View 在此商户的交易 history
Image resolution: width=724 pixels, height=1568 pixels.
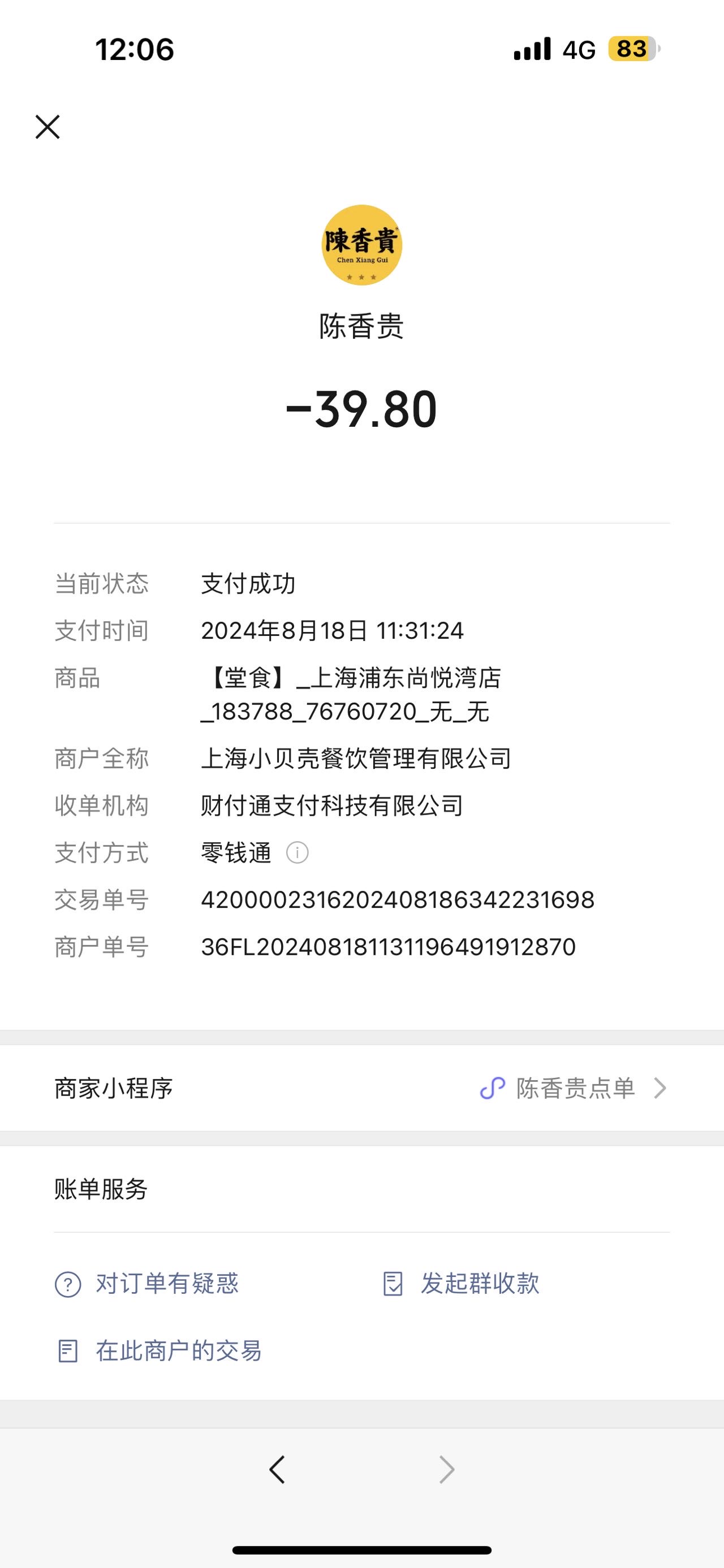click(x=158, y=1351)
